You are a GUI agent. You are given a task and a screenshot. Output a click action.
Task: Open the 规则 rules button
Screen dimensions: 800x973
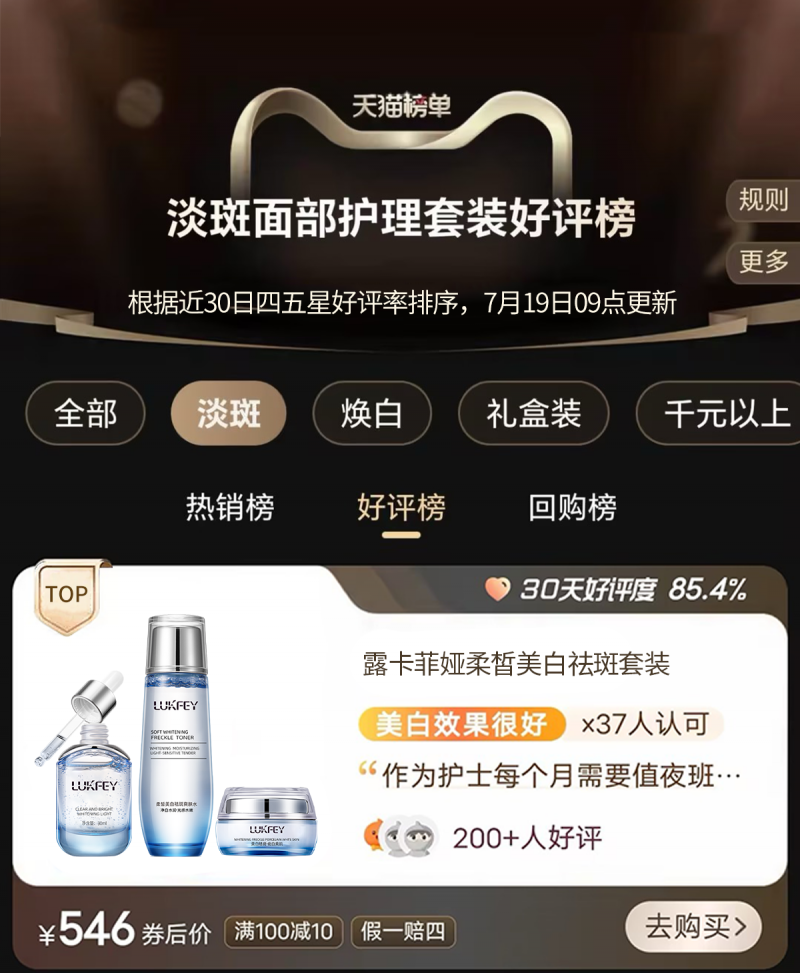(763, 200)
